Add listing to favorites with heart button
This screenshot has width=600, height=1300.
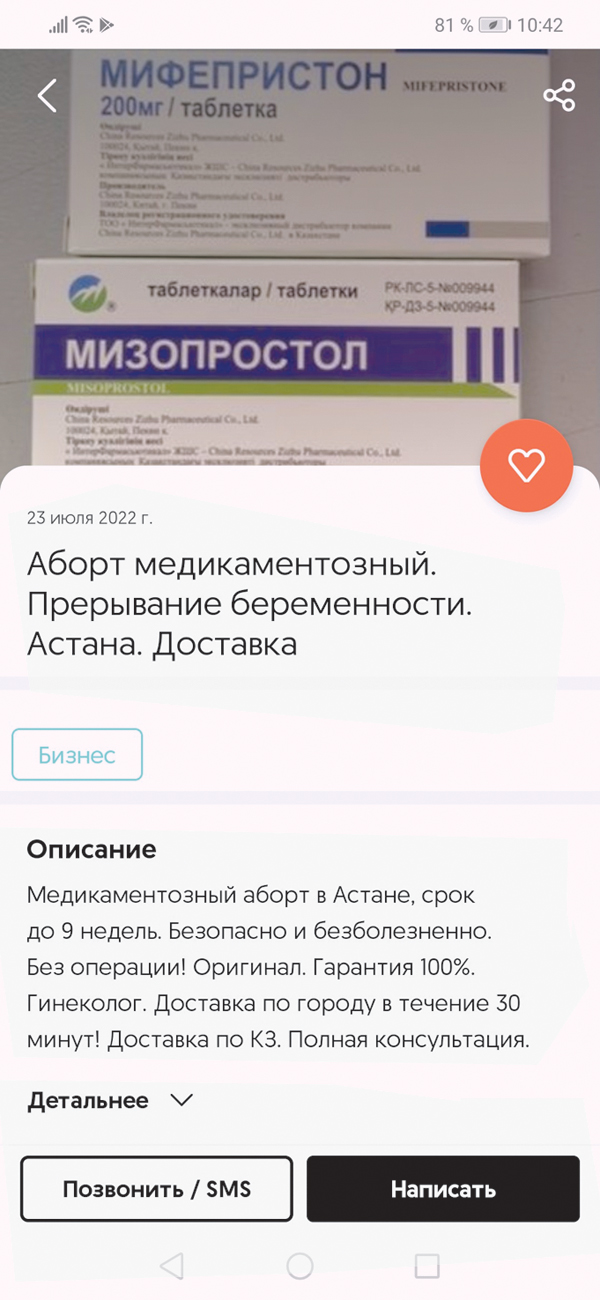click(x=526, y=464)
